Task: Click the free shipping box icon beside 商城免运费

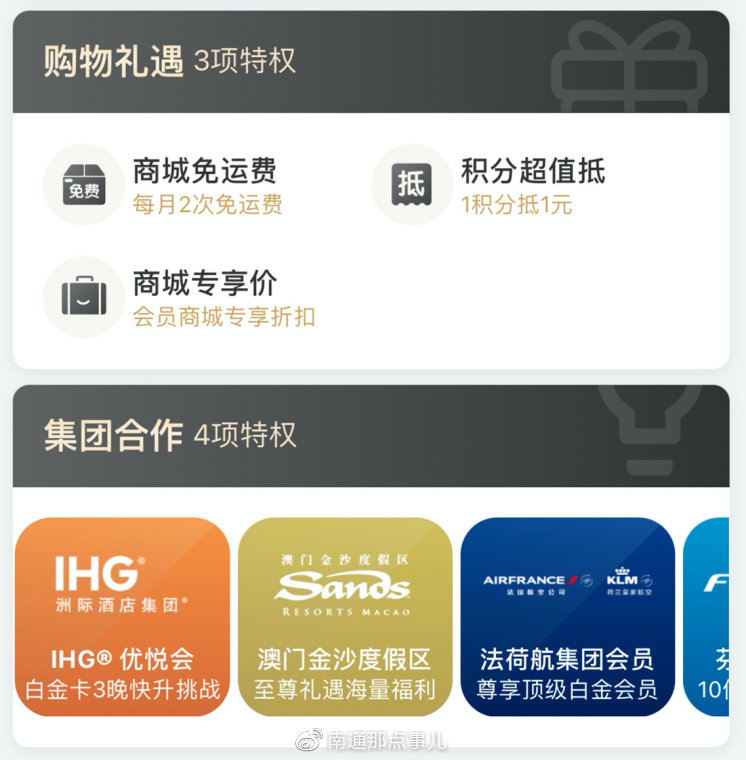Action: pyautogui.click(x=84, y=184)
